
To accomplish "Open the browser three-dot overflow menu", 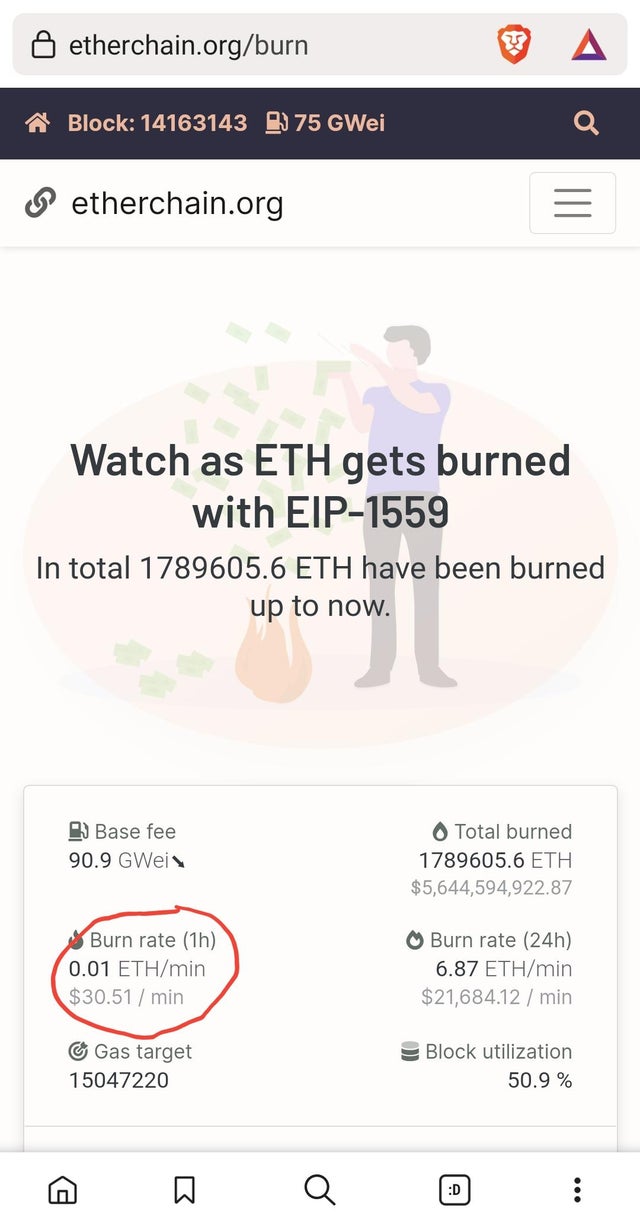I will coord(577,1189).
